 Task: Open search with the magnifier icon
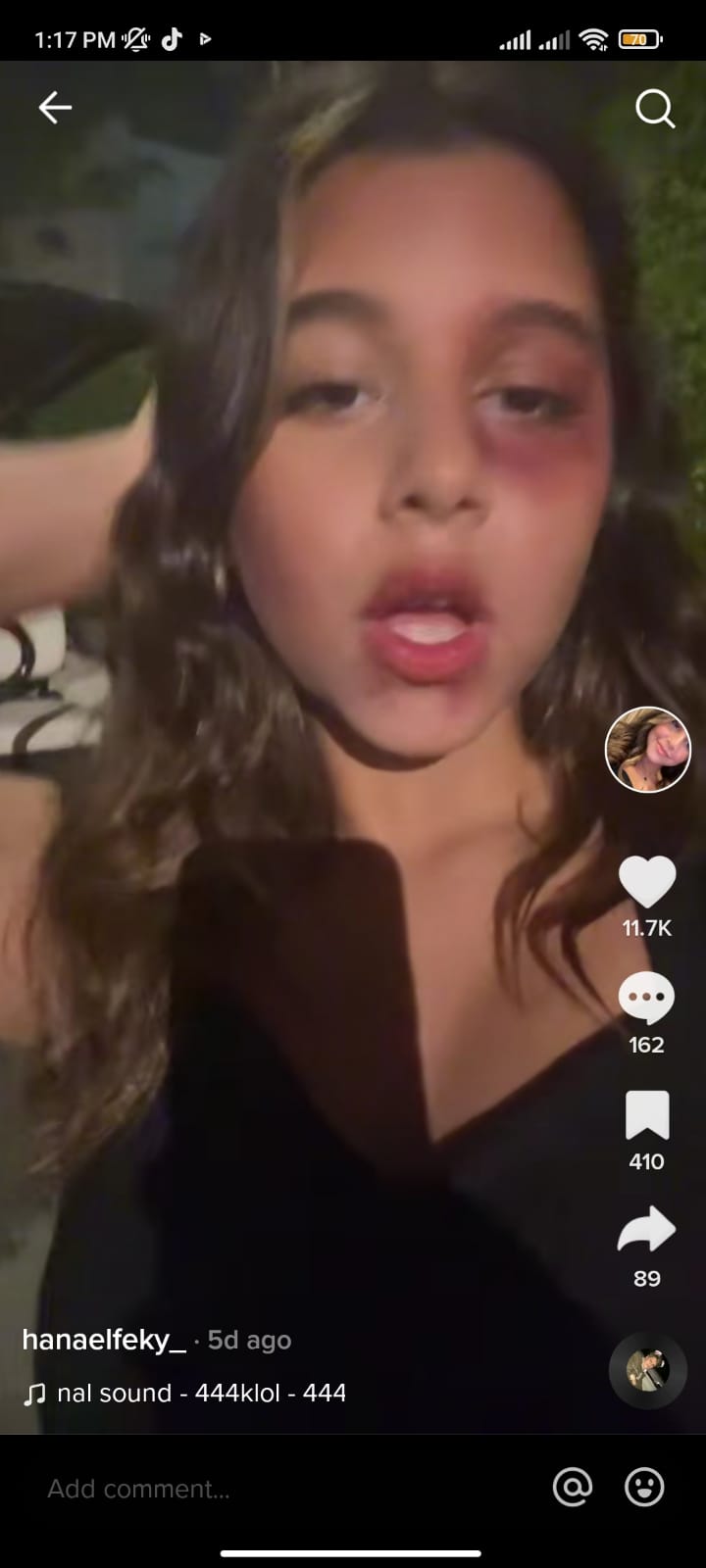tap(654, 109)
